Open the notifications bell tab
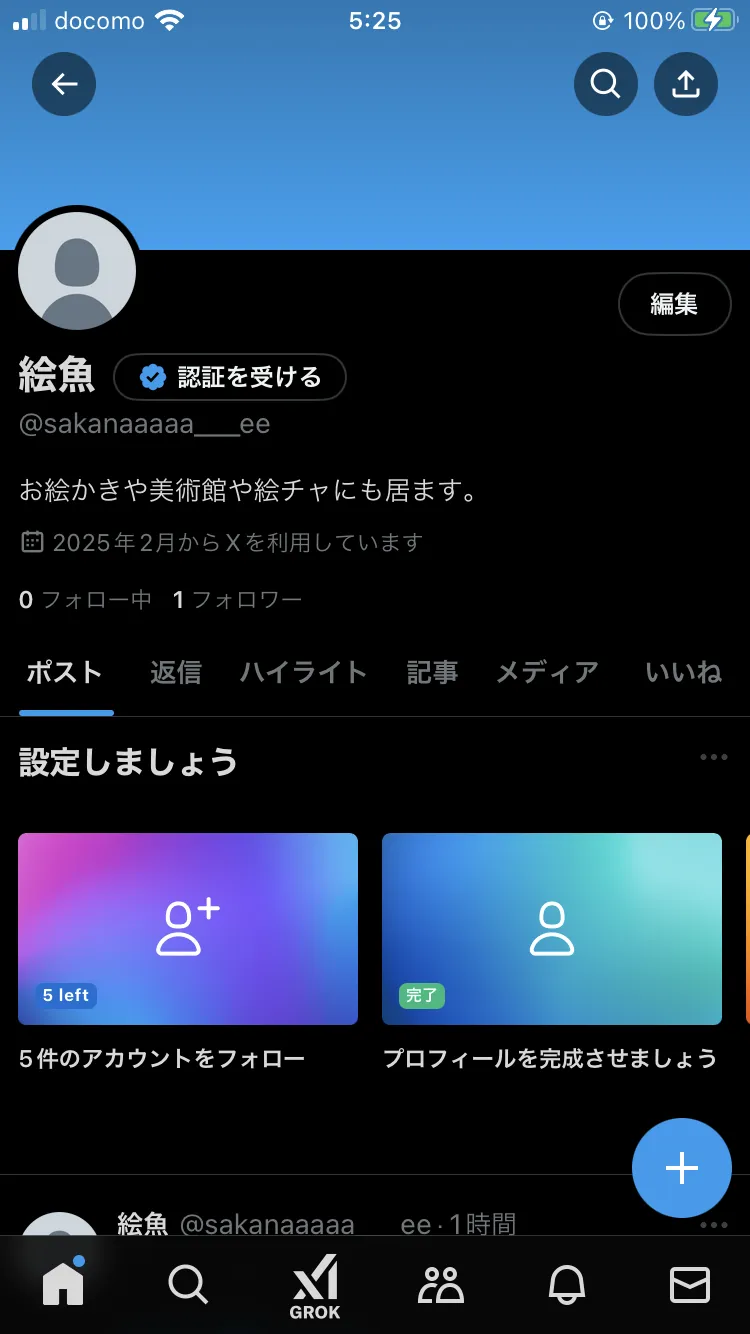The height and width of the screenshot is (1334, 750). coord(566,1284)
